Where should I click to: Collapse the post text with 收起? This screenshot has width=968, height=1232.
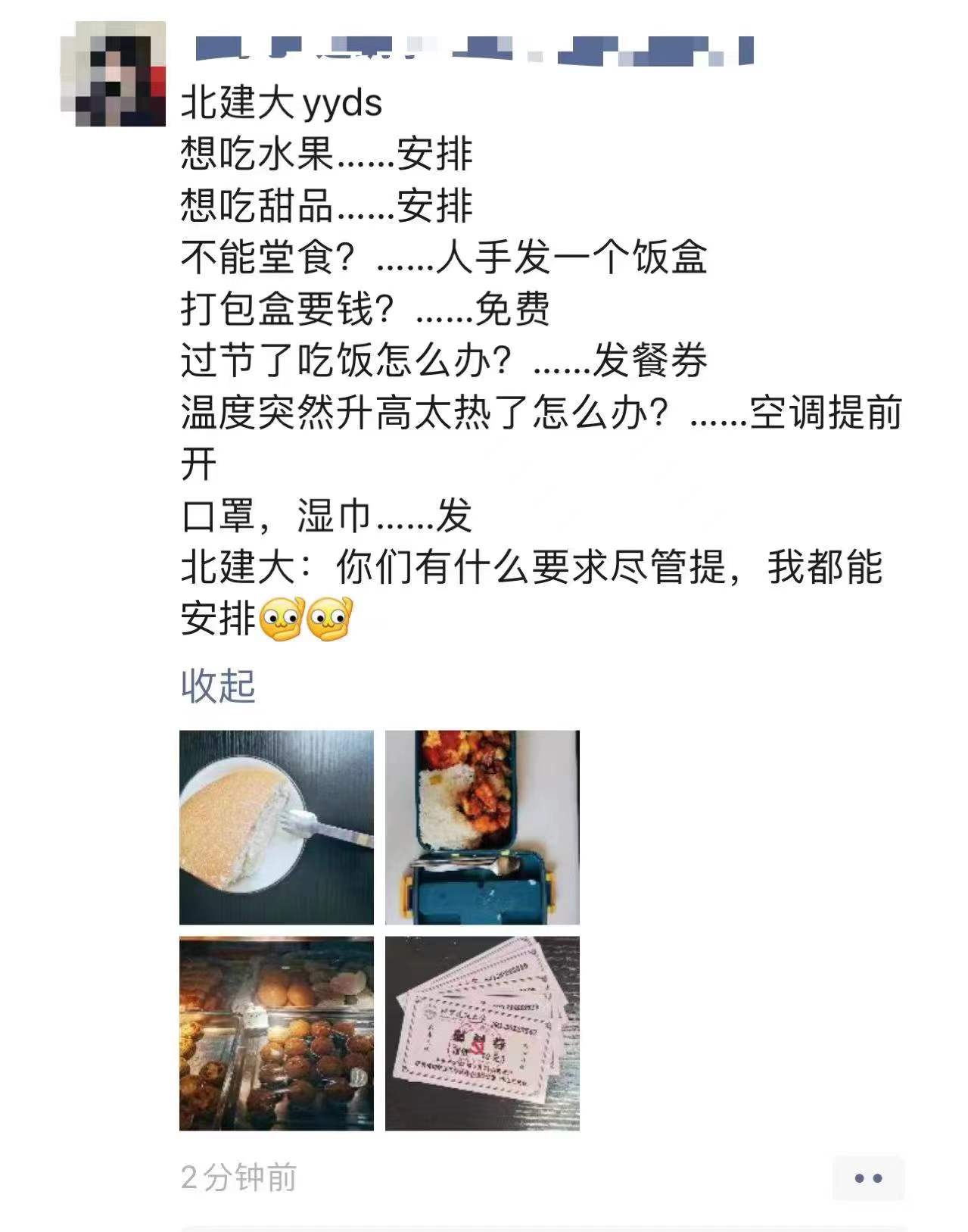(218, 686)
